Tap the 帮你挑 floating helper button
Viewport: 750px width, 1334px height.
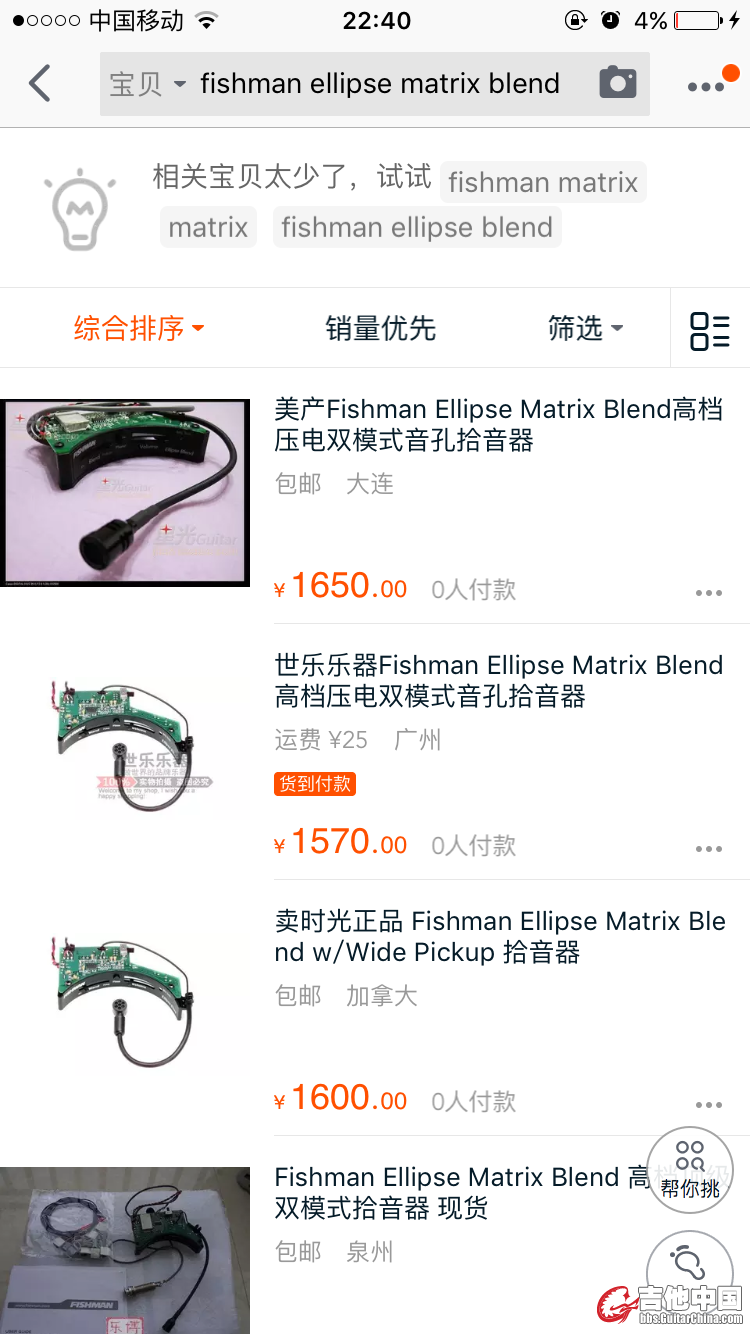pyautogui.click(x=690, y=1171)
